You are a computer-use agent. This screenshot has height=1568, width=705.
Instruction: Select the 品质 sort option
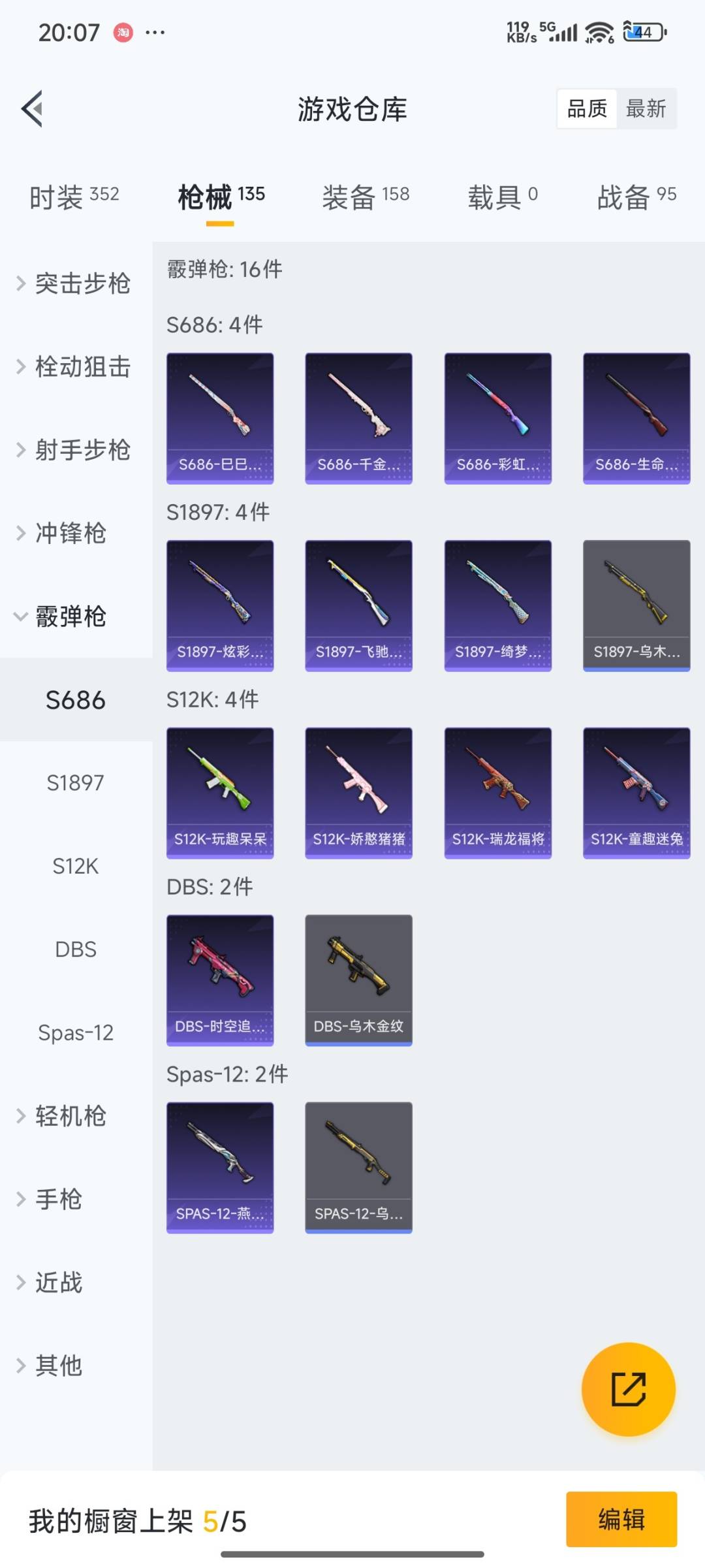pyautogui.click(x=587, y=108)
